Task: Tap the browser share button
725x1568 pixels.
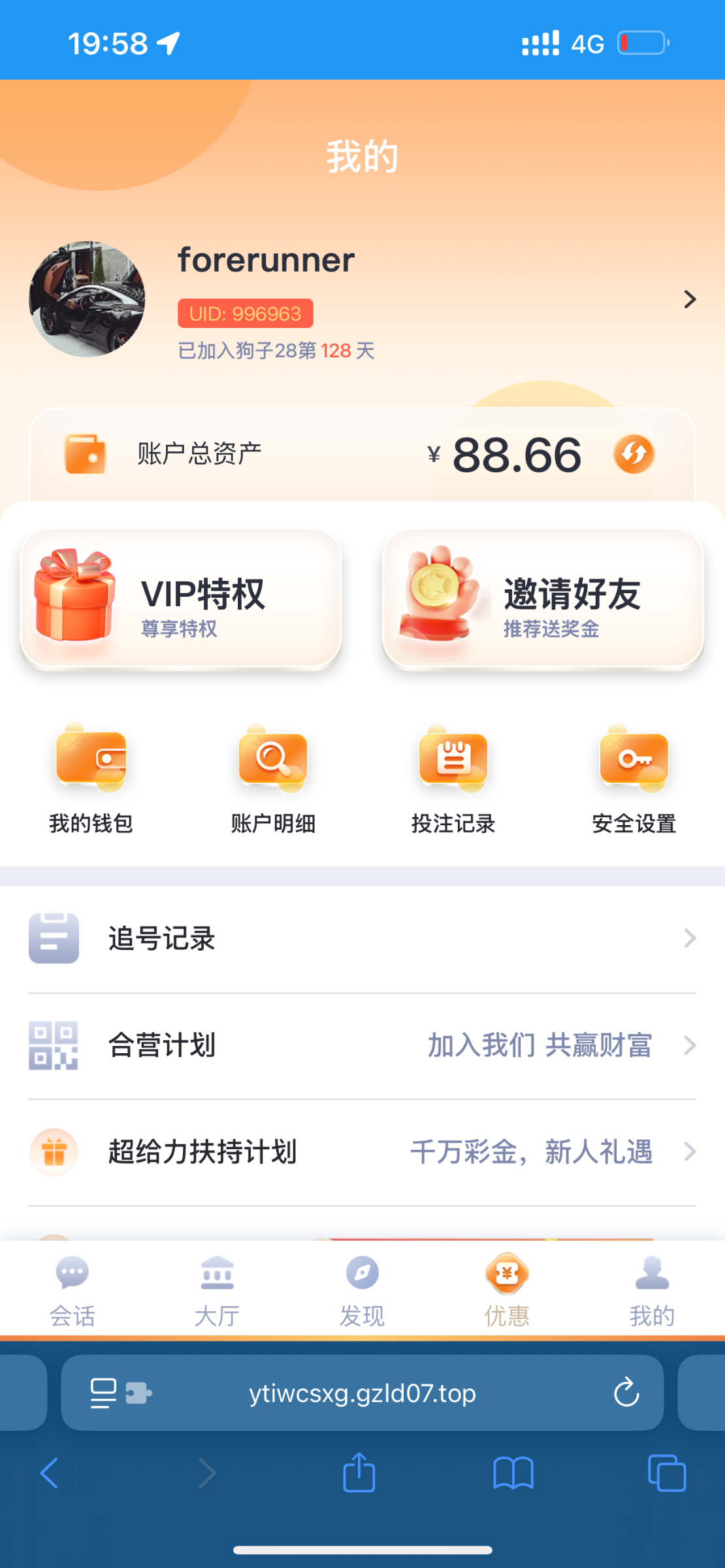Action: coord(359,1473)
